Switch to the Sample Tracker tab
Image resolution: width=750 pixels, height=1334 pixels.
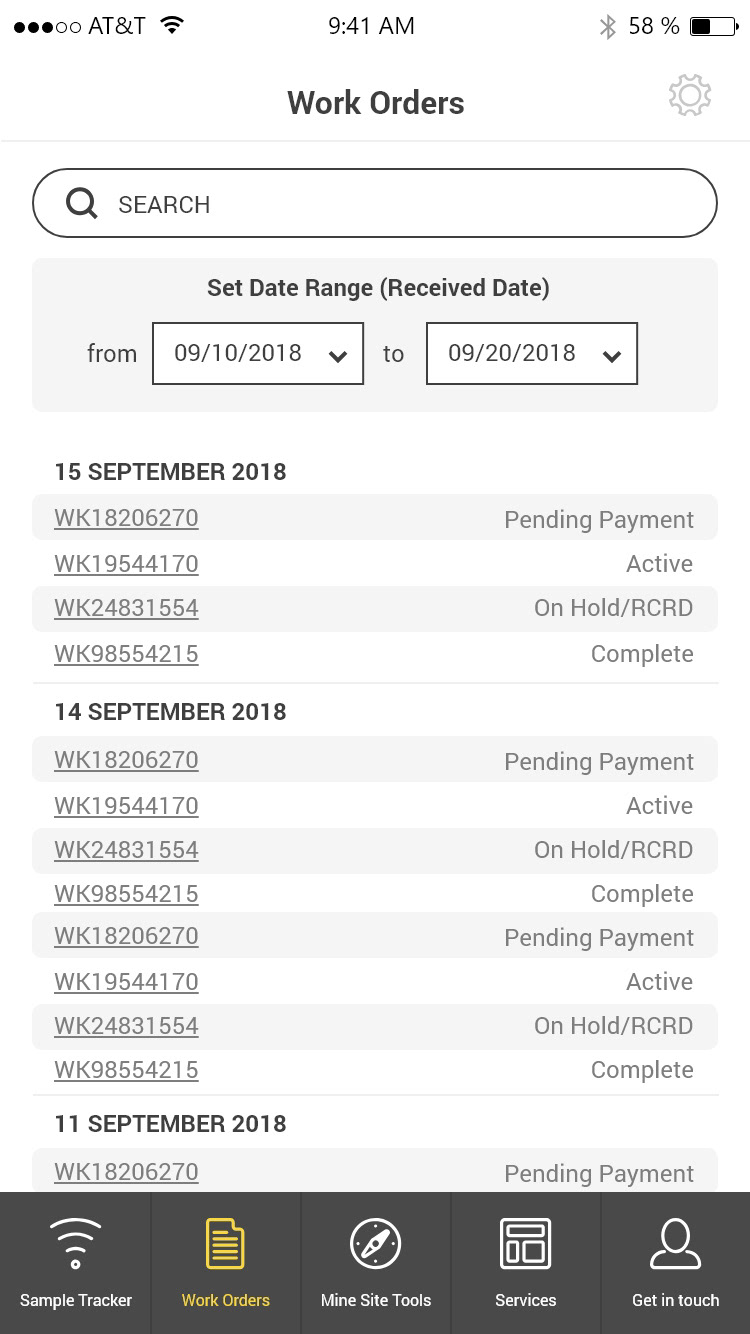click(76, 1263)
